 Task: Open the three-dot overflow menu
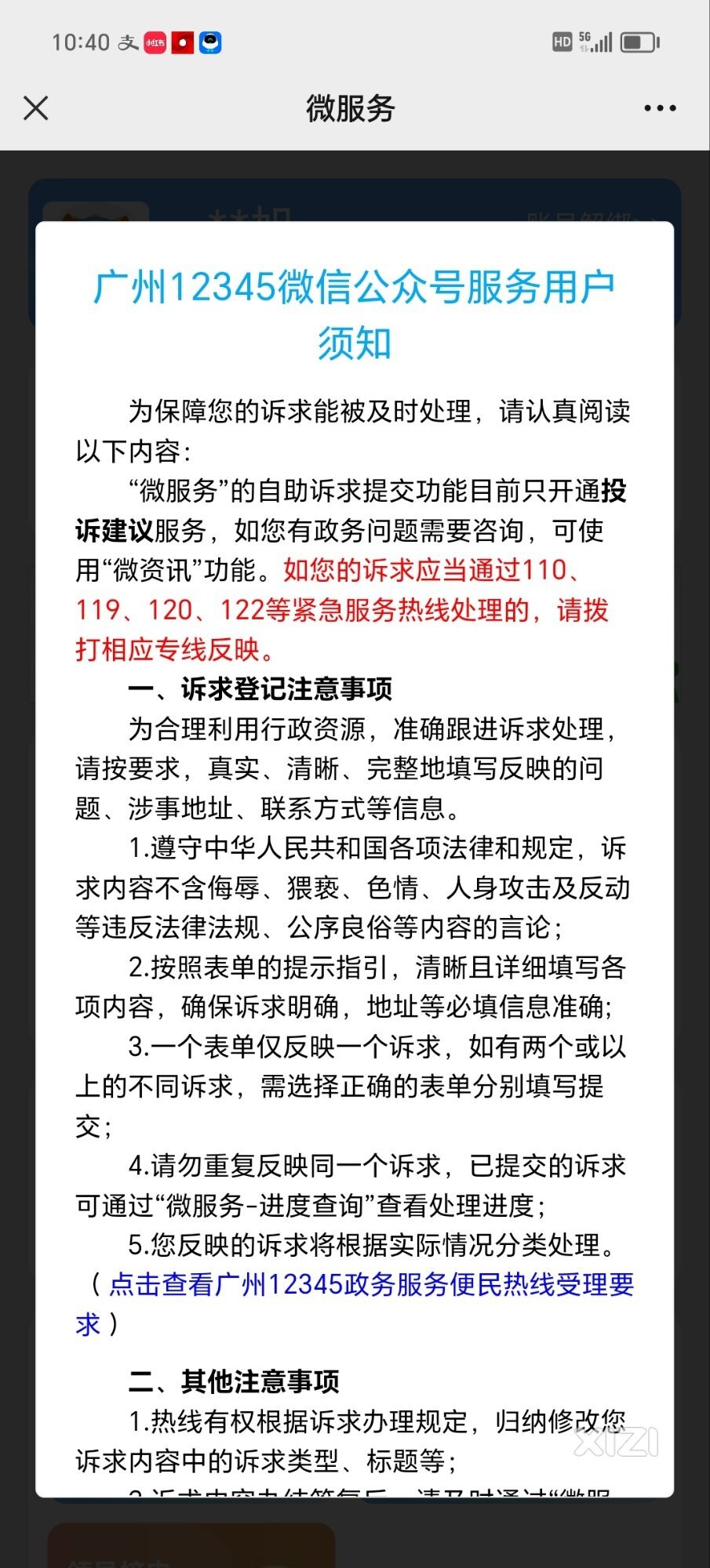pos(659,108)
